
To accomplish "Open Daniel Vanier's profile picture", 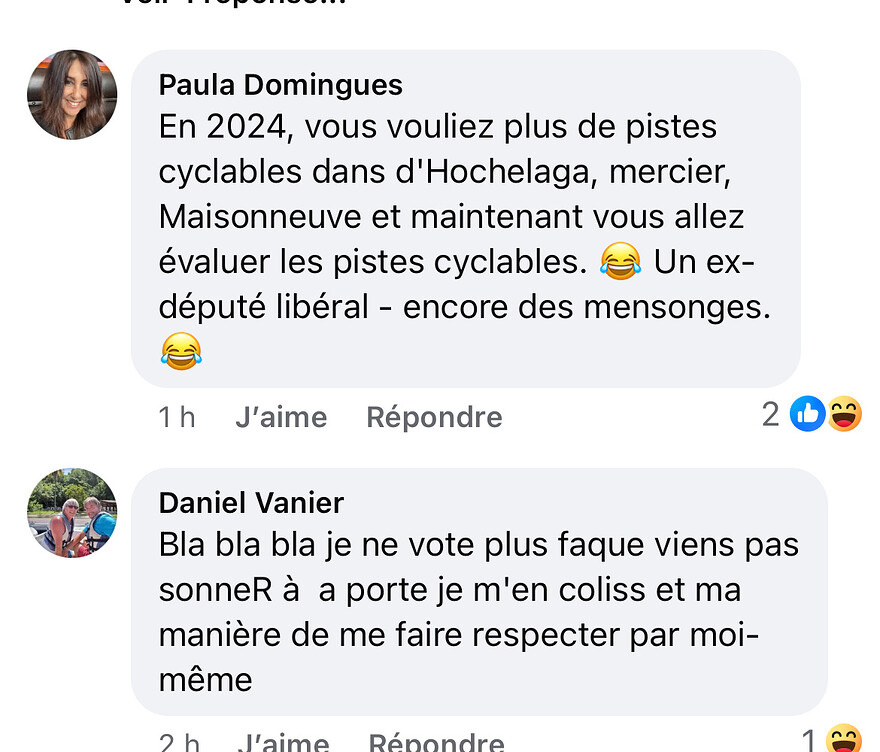I will coord(72,513).
